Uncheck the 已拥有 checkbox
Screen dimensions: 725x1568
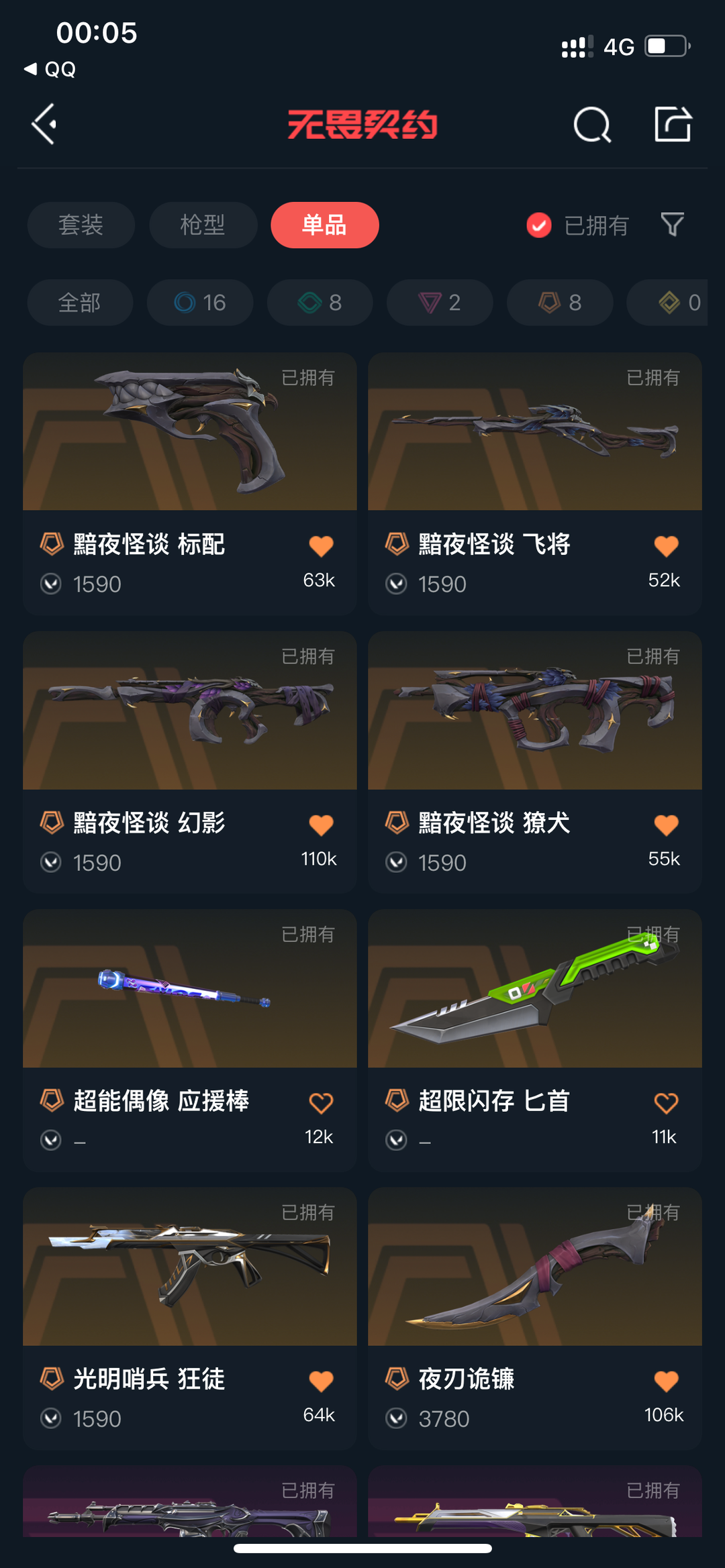pyautogui.click(x=539, y=225)
